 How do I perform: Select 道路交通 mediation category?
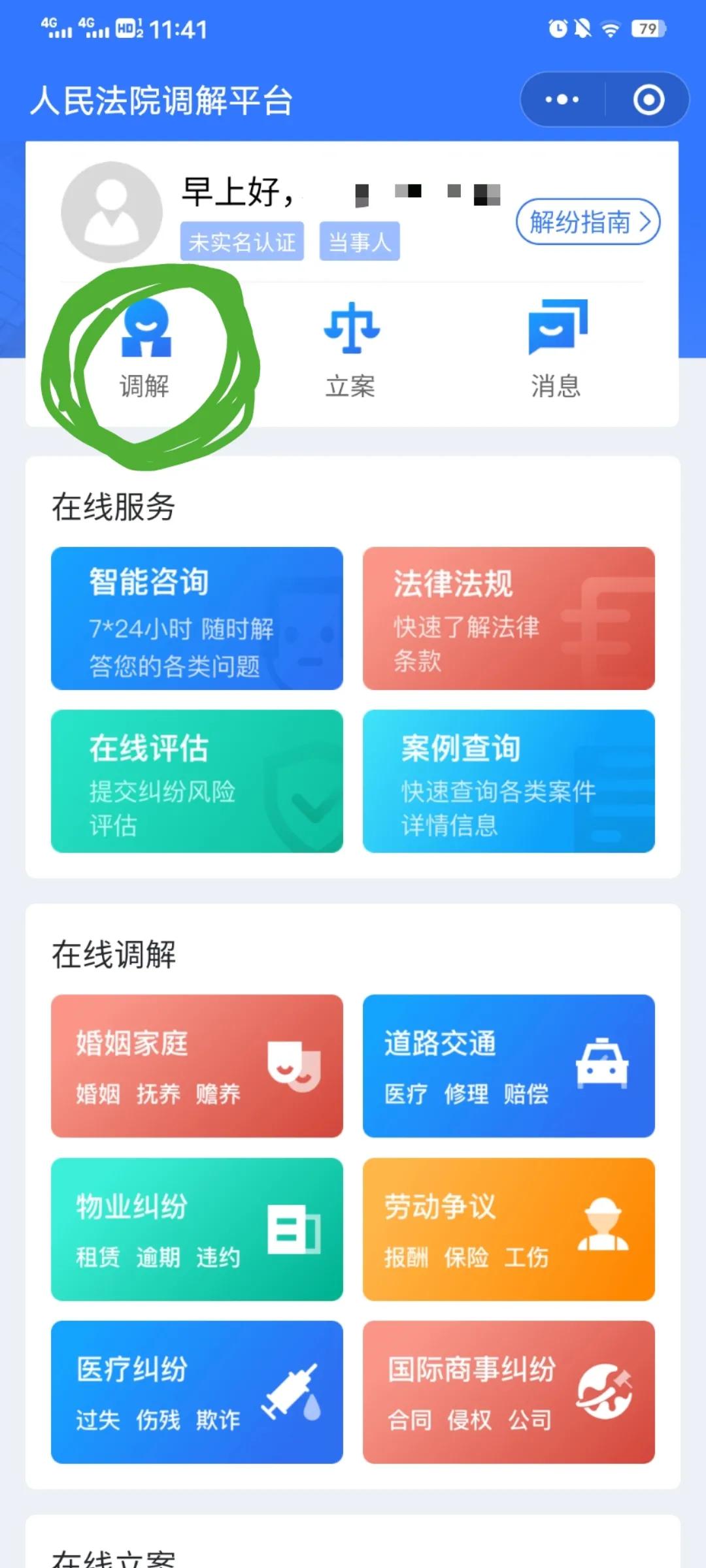[x=509, y=1066]
